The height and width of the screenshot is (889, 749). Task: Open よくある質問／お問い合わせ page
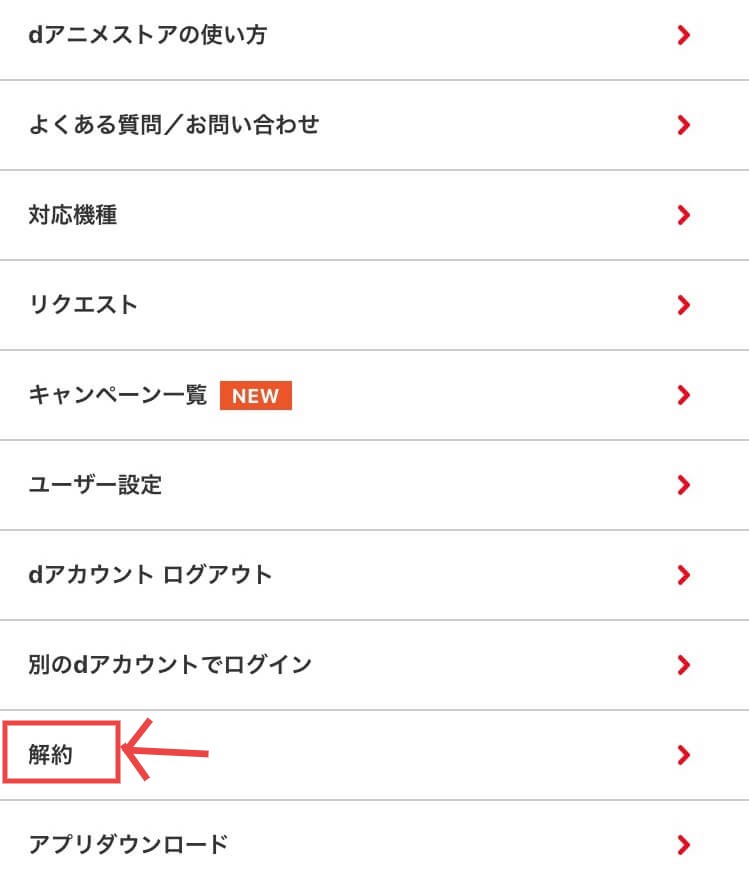click(174, 125)
